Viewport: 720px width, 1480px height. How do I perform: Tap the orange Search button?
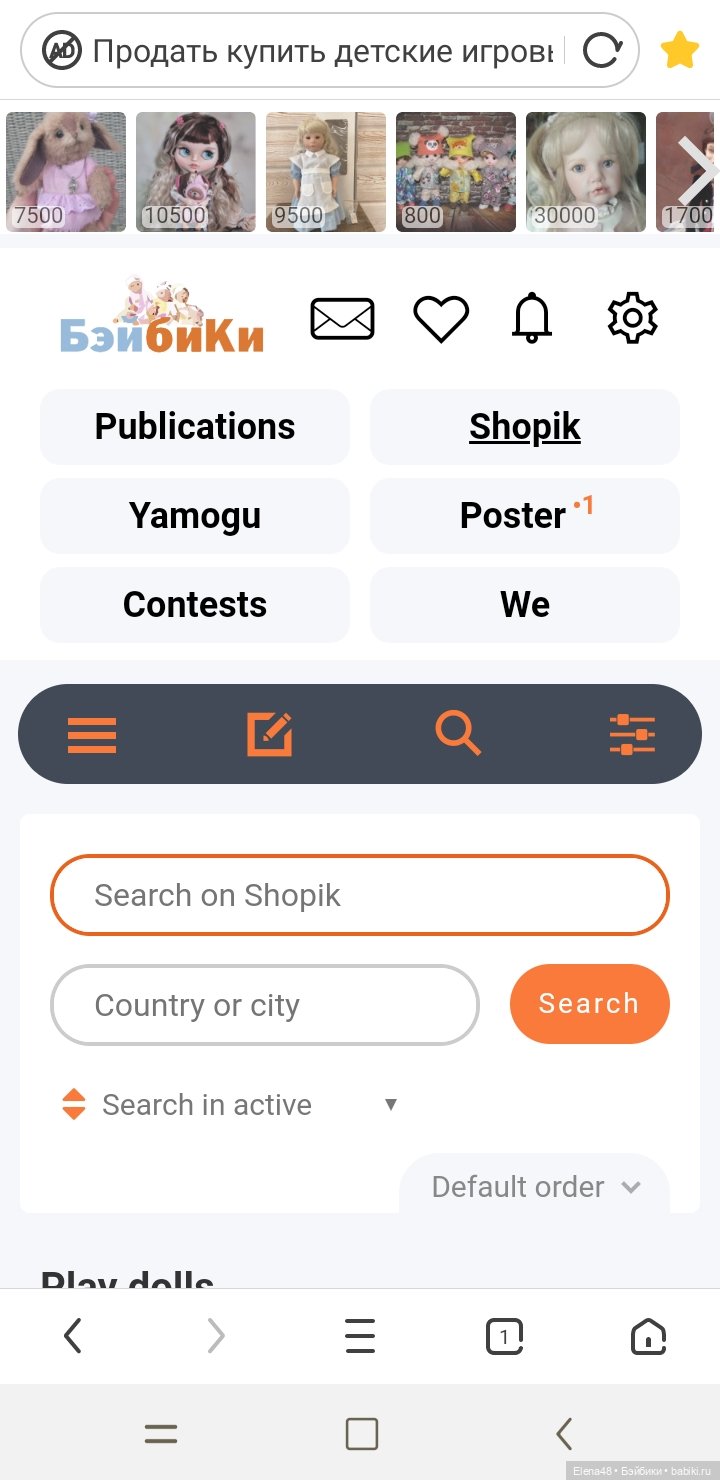click(x=589, y=1004)
